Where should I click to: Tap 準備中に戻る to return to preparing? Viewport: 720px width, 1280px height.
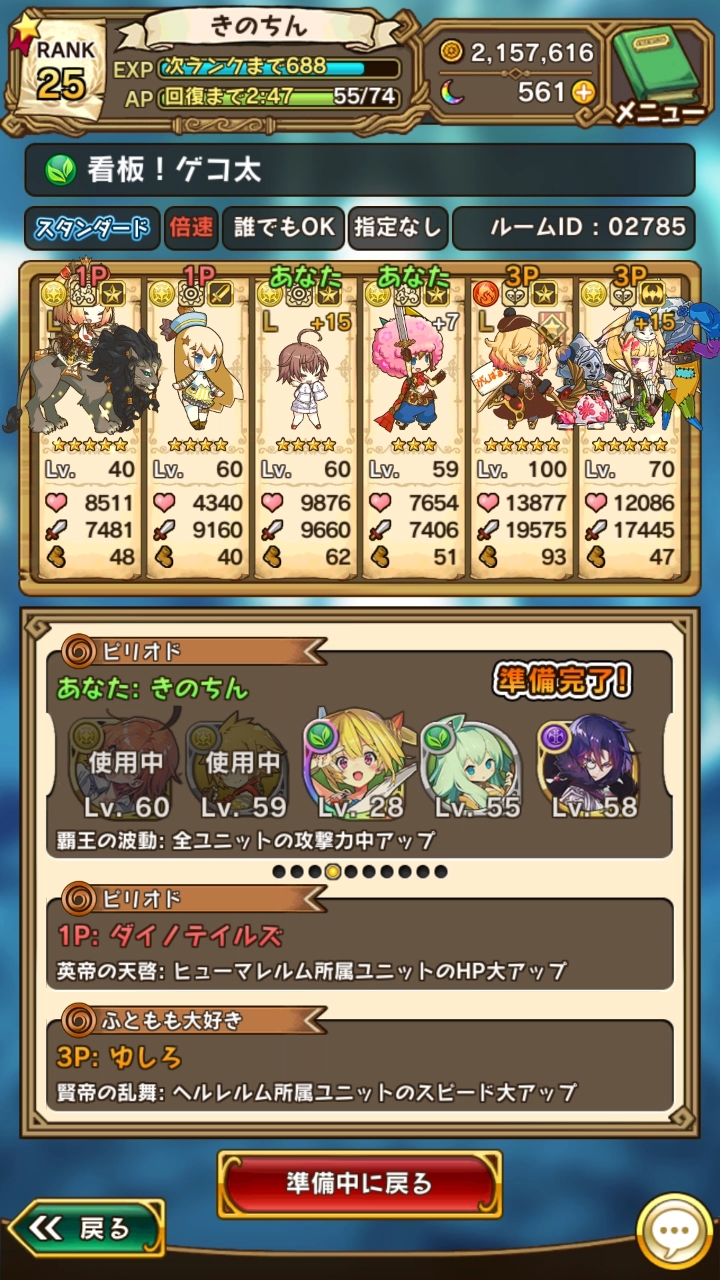pyautogui.click(x=359, y=1185)
